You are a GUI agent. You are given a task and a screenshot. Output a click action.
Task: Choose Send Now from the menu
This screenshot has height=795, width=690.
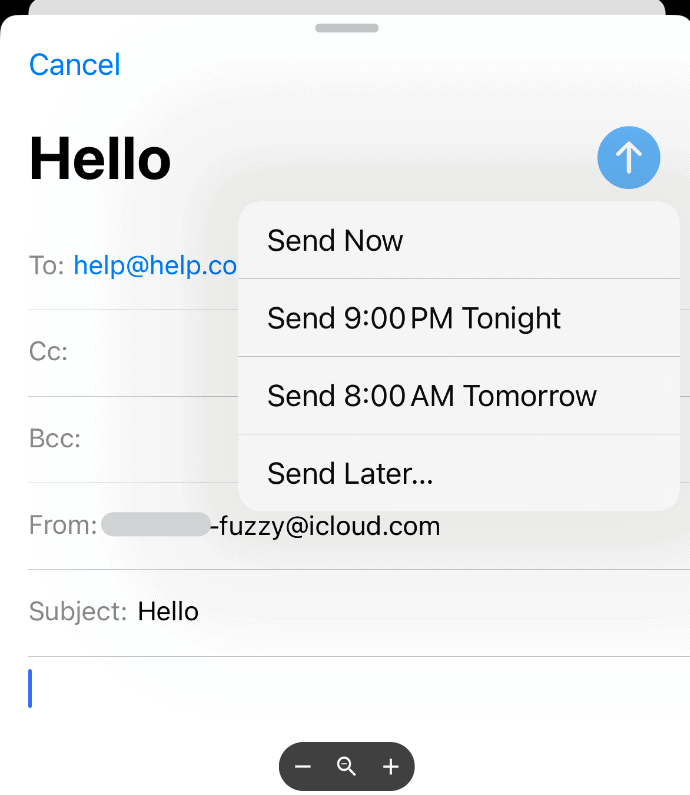(x=335, y=241)
